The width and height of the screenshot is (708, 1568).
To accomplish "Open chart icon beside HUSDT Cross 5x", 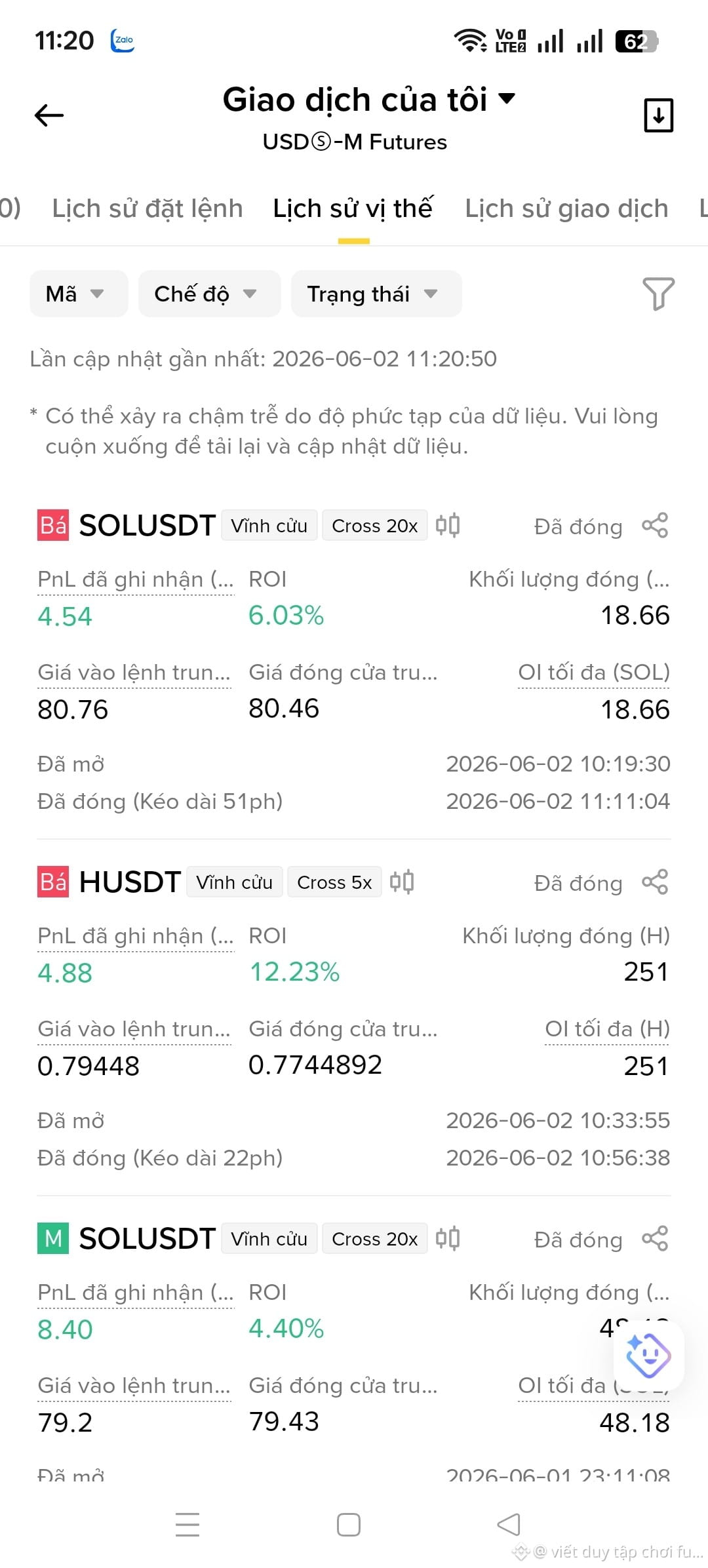I will pyautogui.click(x=402, y=882).
